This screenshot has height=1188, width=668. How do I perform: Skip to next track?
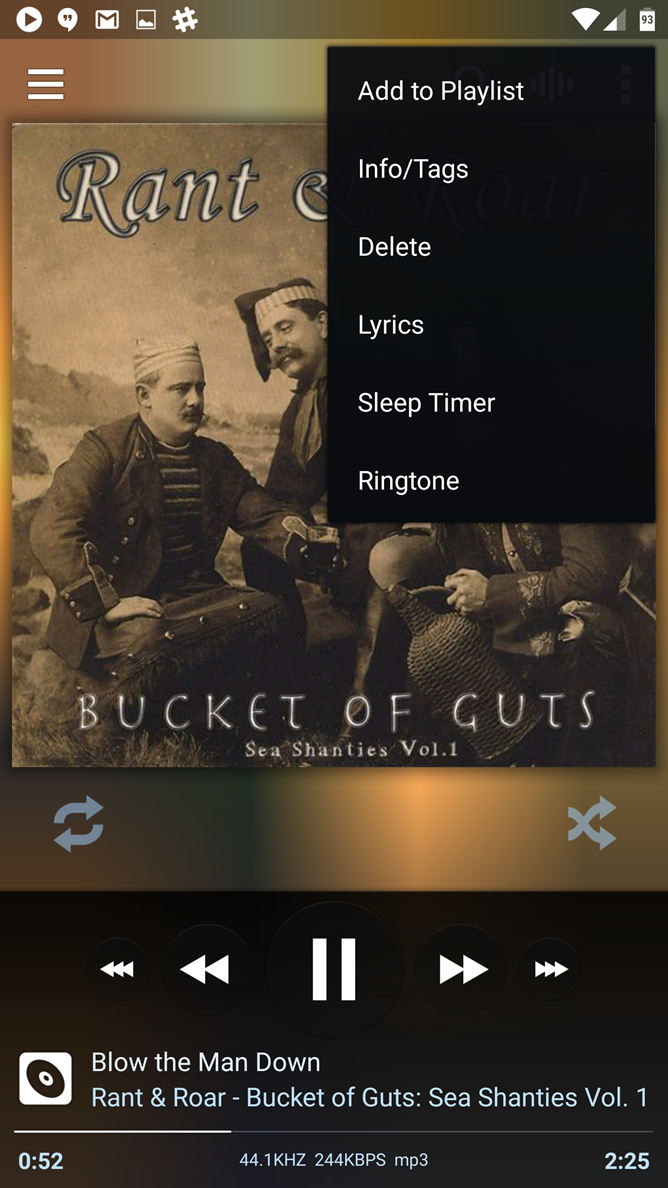tap(461, 969)
